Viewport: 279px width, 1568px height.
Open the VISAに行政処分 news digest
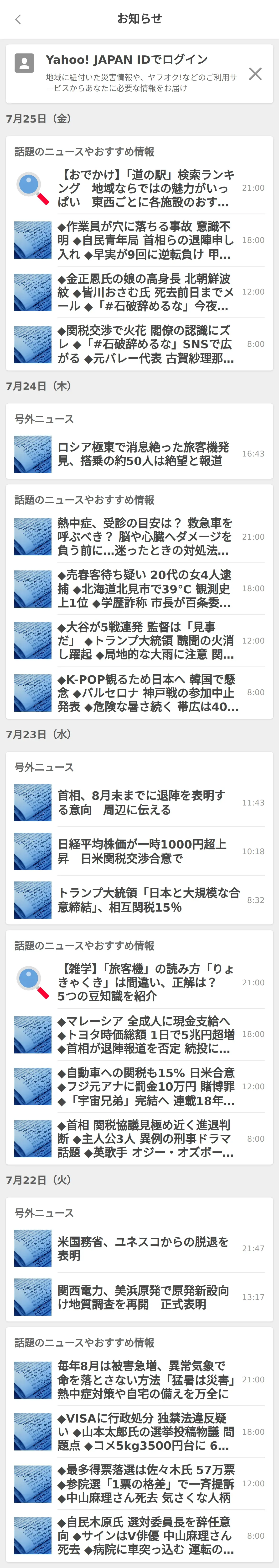[x=146, y=1432]
